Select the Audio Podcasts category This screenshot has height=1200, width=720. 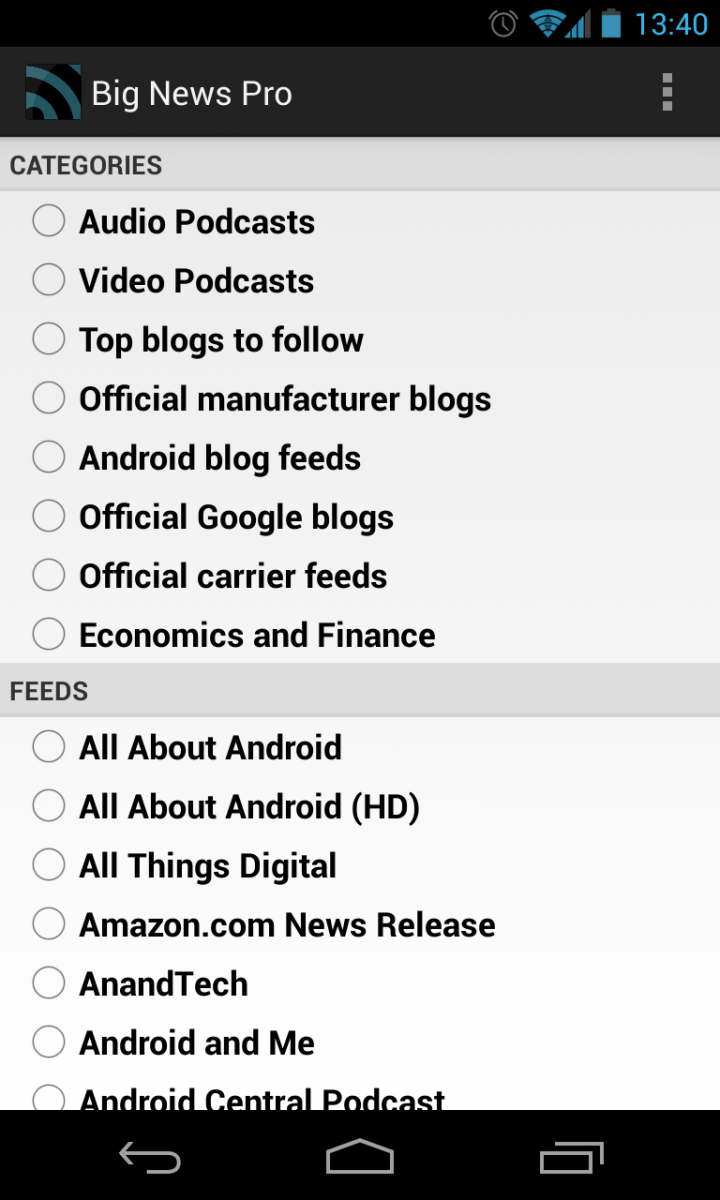[49, 221]
